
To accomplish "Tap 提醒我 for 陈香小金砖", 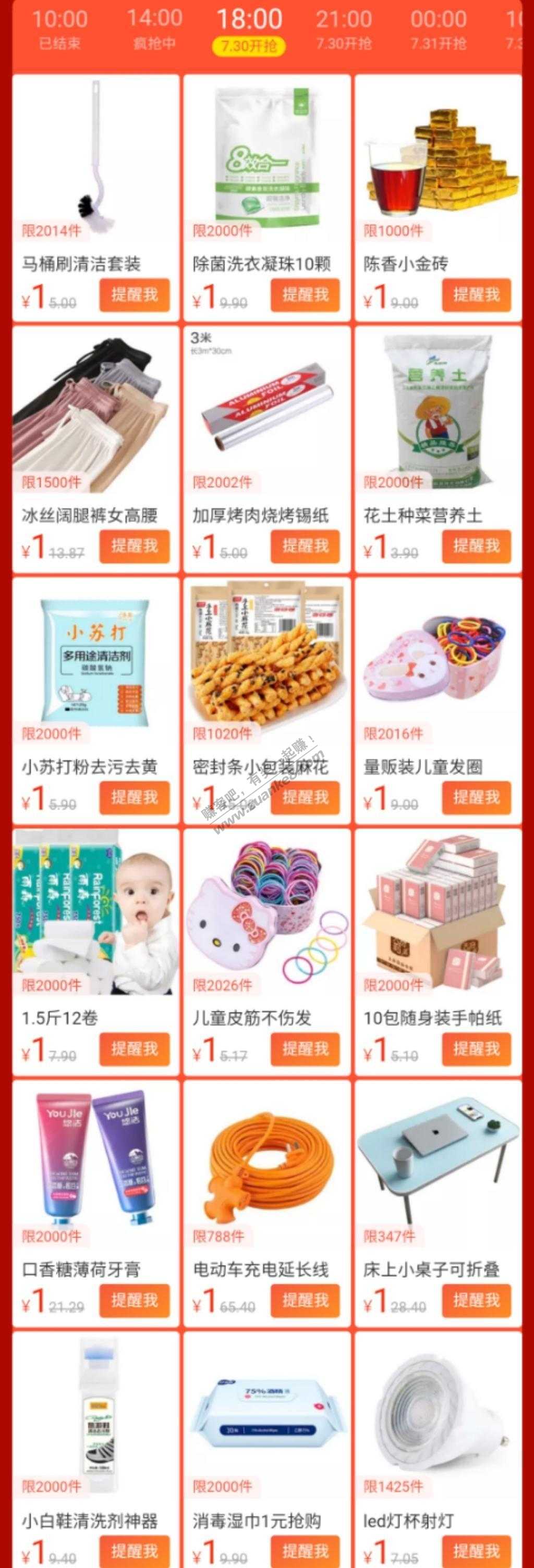I will click(476, 295).
